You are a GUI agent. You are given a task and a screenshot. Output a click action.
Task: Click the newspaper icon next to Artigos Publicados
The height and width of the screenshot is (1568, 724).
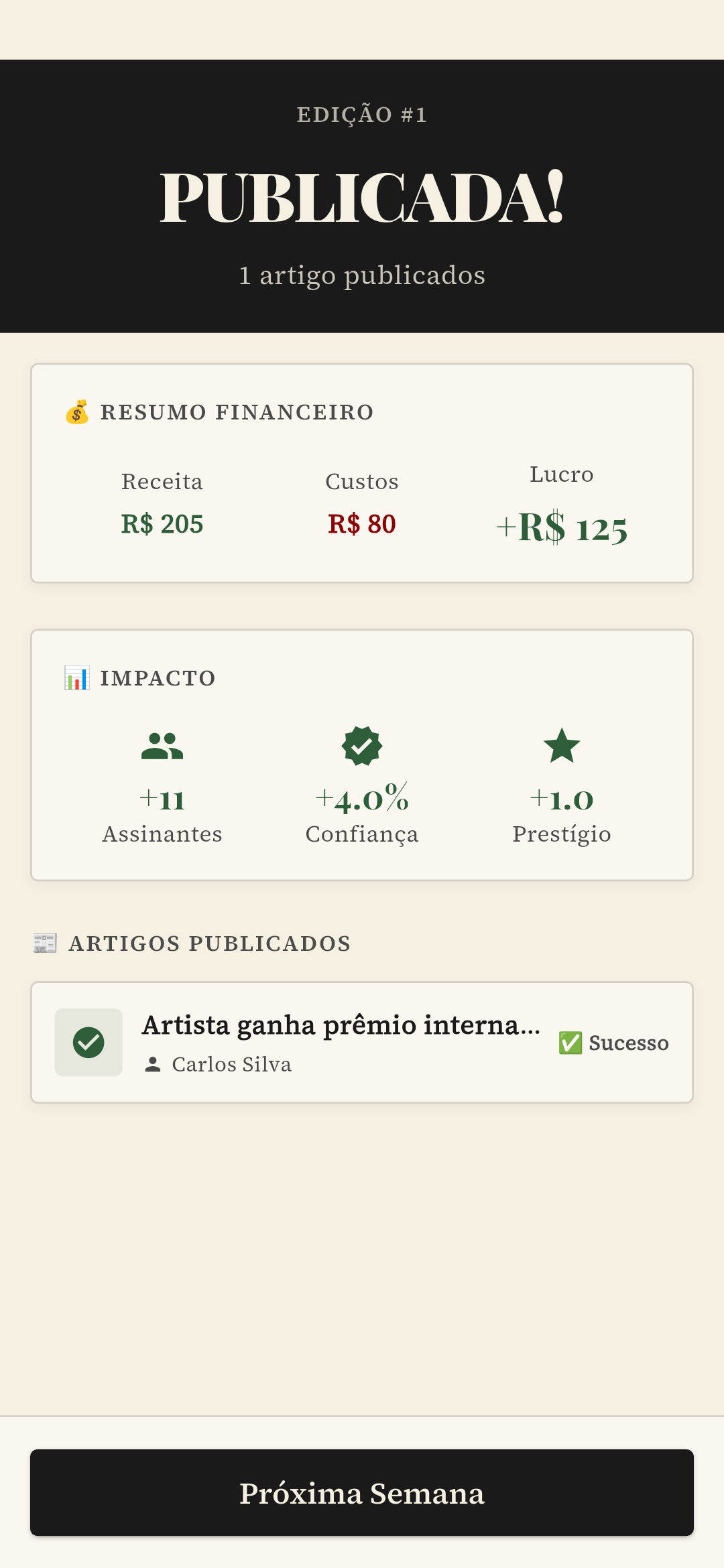(x=43, y=943)
